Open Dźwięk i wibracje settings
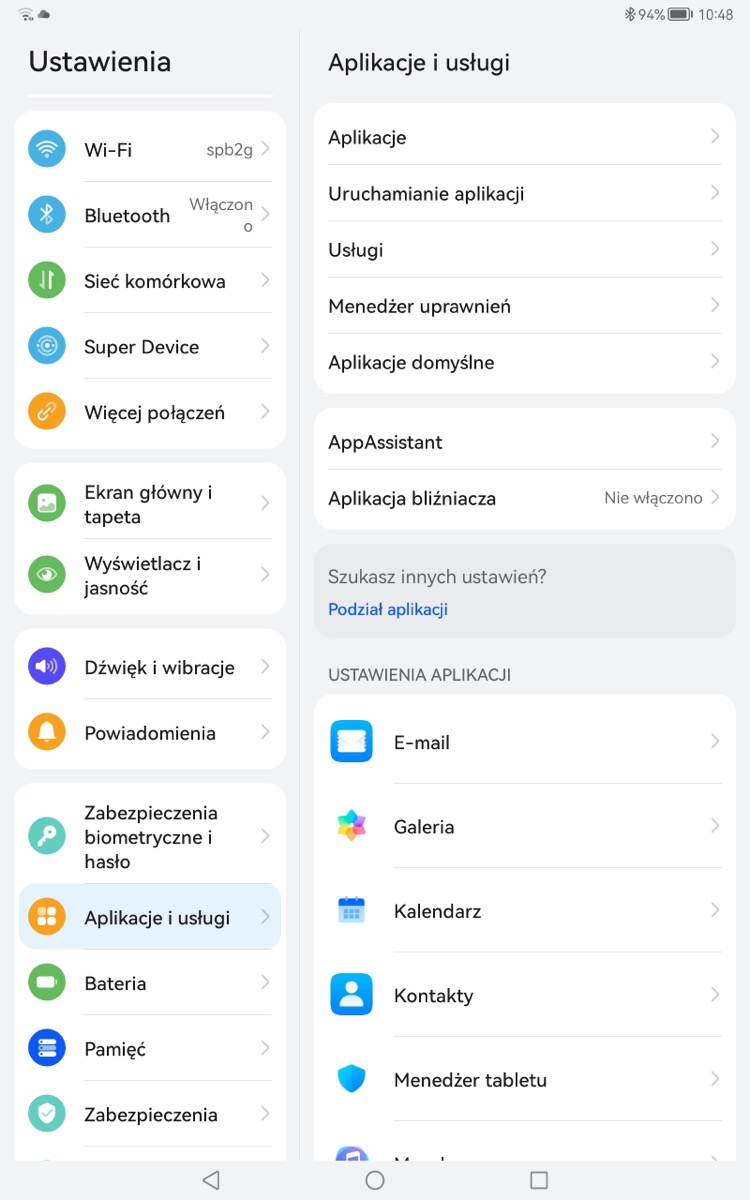This screenshot has width=750, height=1200. (150, 667)
